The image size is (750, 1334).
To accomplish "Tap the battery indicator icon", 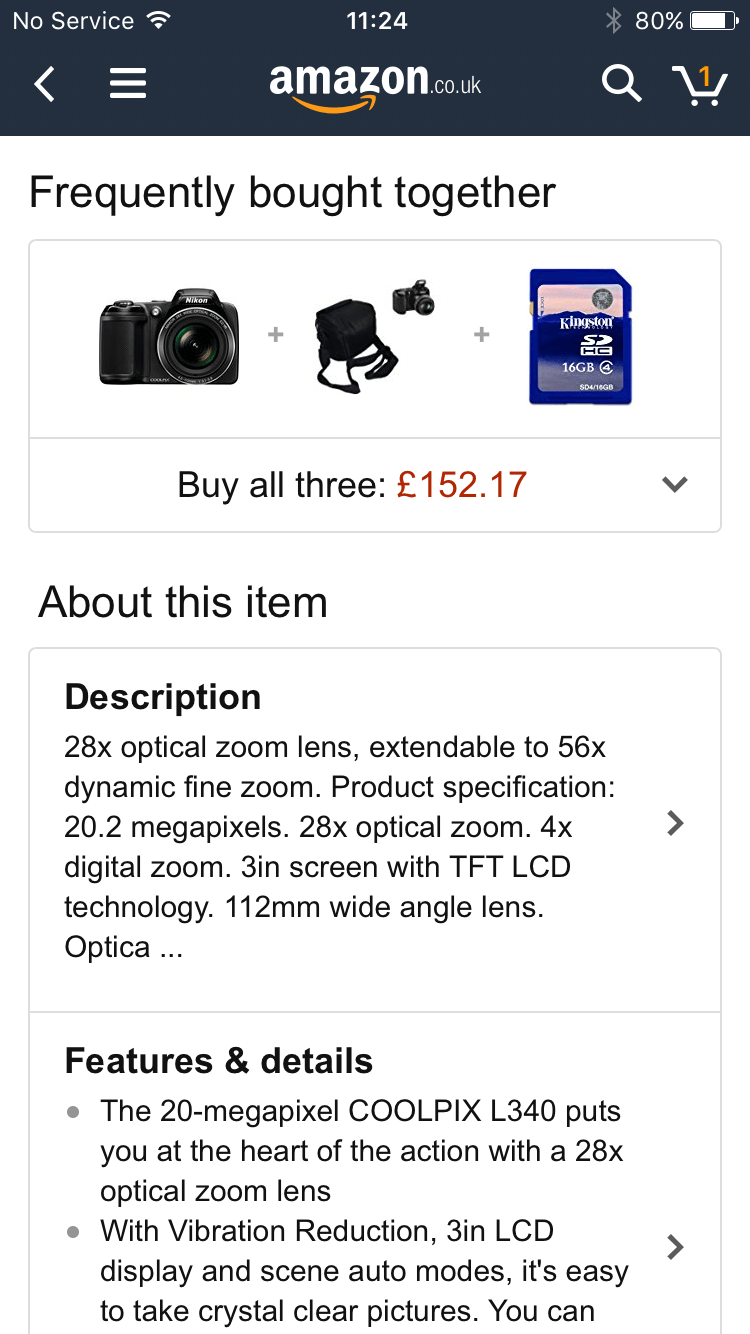I will [712, 18].
